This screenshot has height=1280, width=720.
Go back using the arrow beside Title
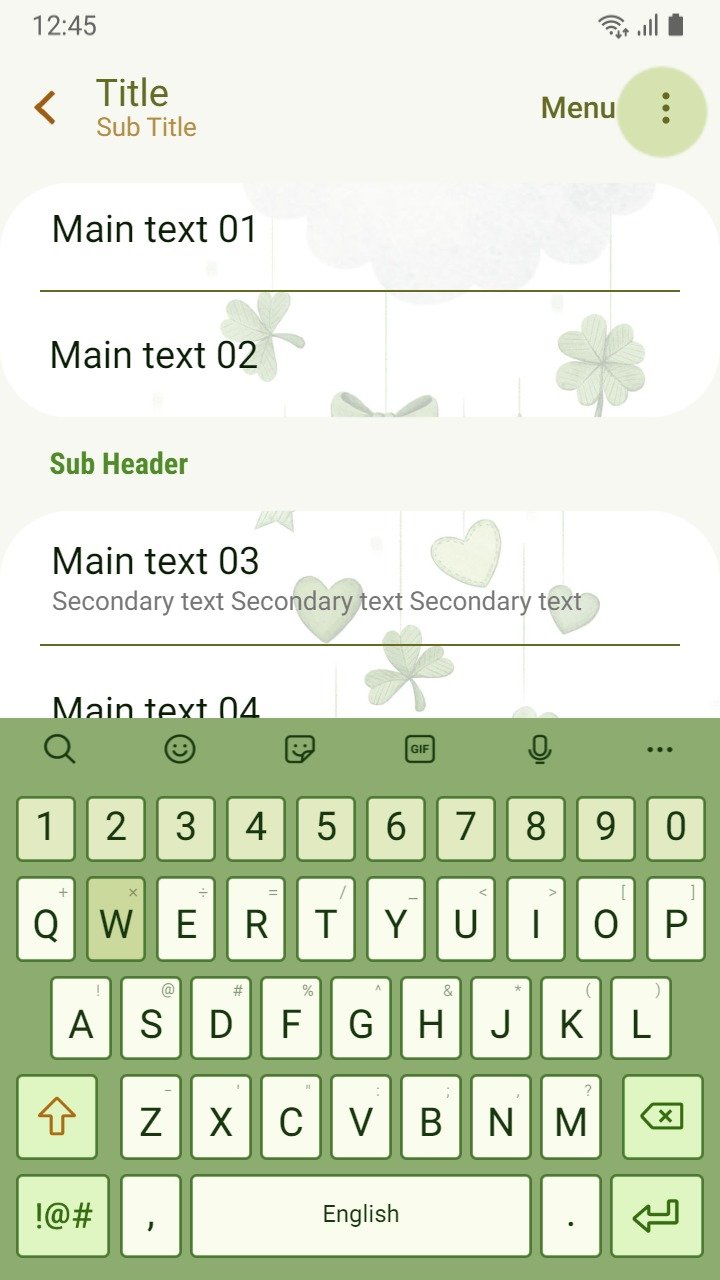tap(45, 108)
